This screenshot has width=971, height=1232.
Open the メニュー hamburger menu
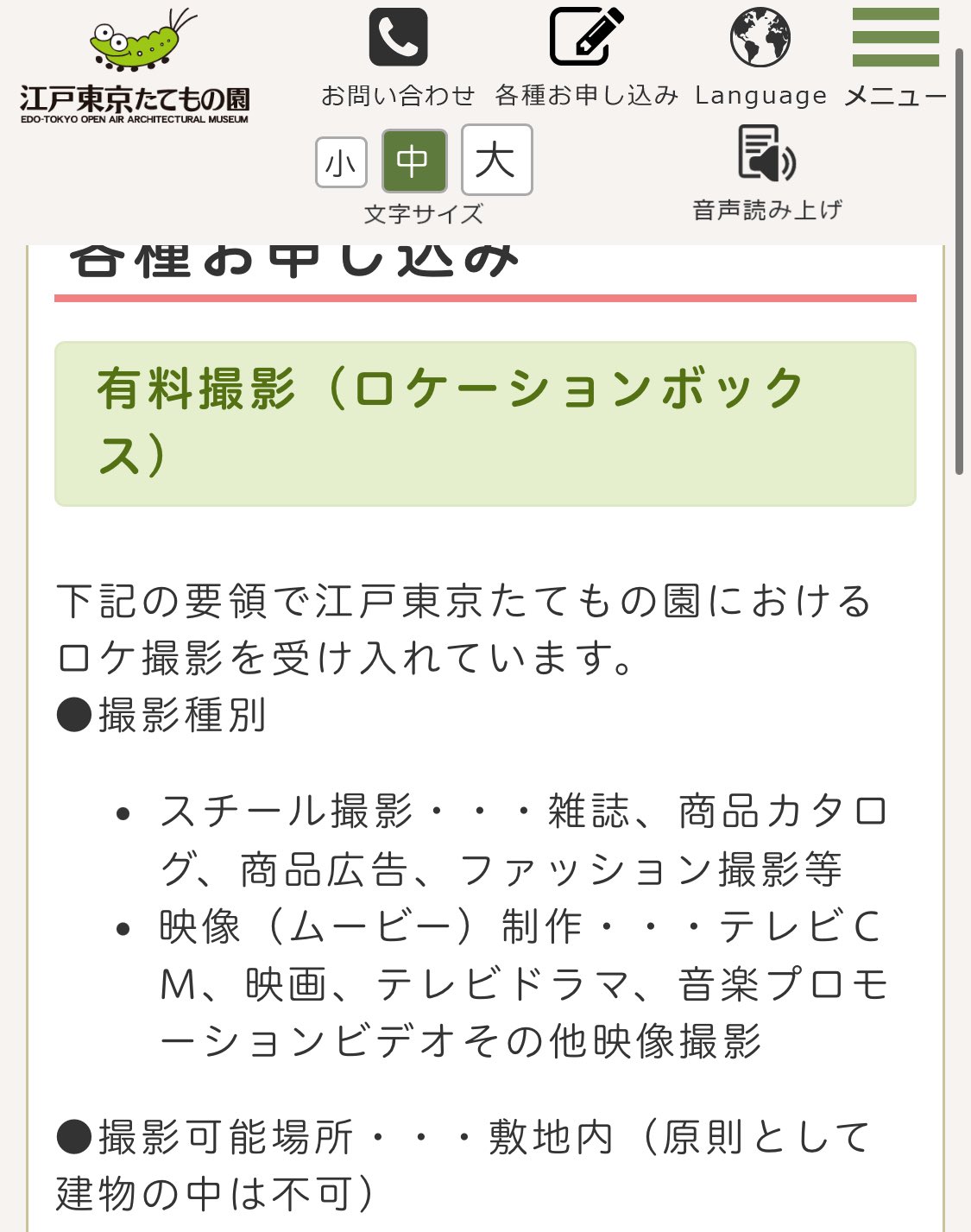click(895, 57)
